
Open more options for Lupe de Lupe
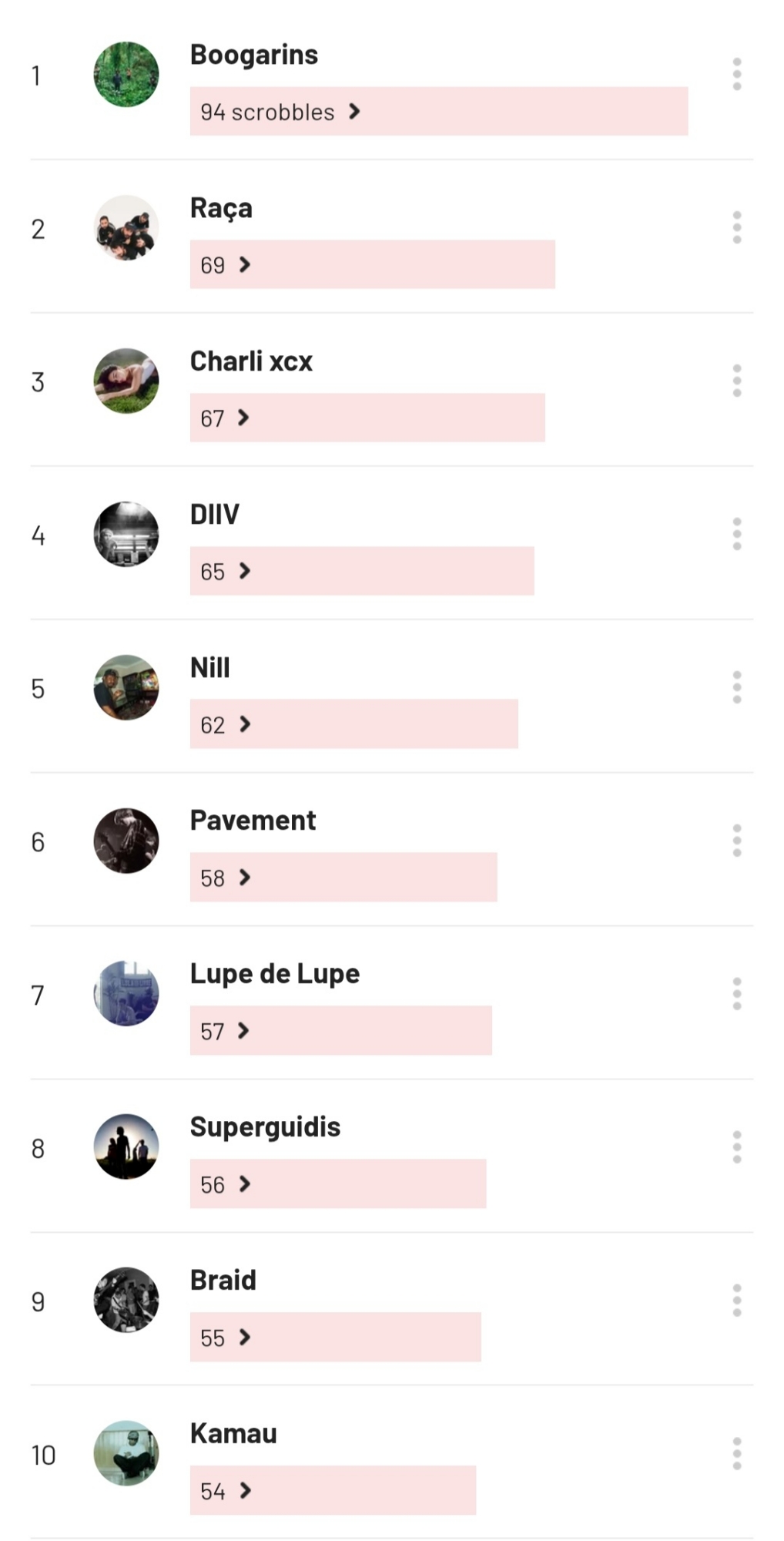(737, 994)
